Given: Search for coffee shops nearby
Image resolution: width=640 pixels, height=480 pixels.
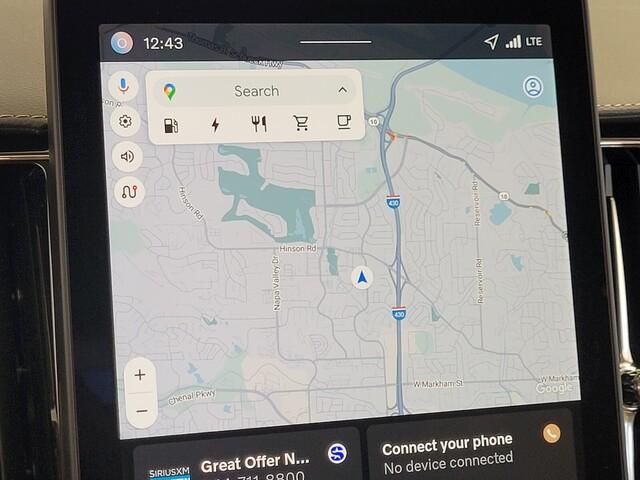Looking at the screenshot, I should tap(342, 124).
